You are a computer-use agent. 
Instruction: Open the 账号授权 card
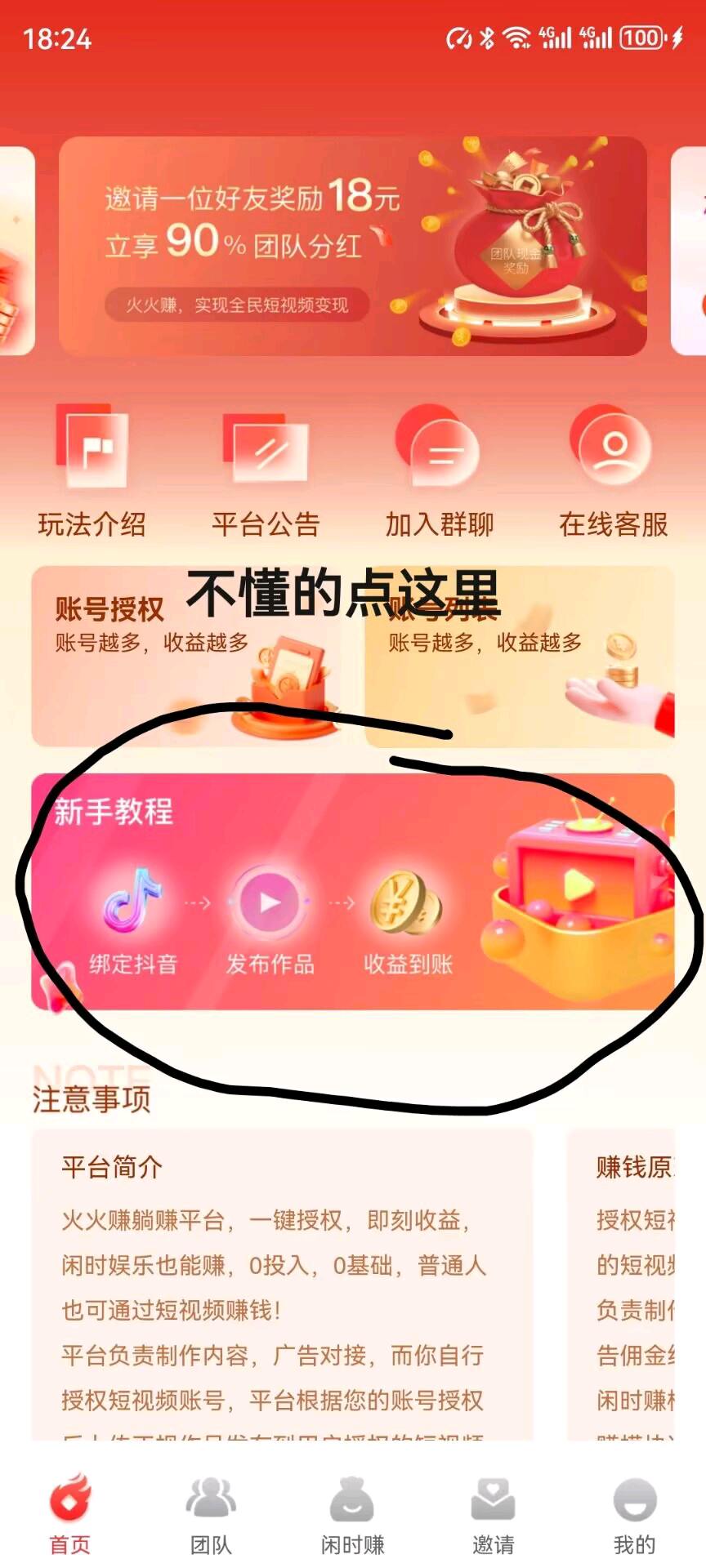click(x=196, y=657)
